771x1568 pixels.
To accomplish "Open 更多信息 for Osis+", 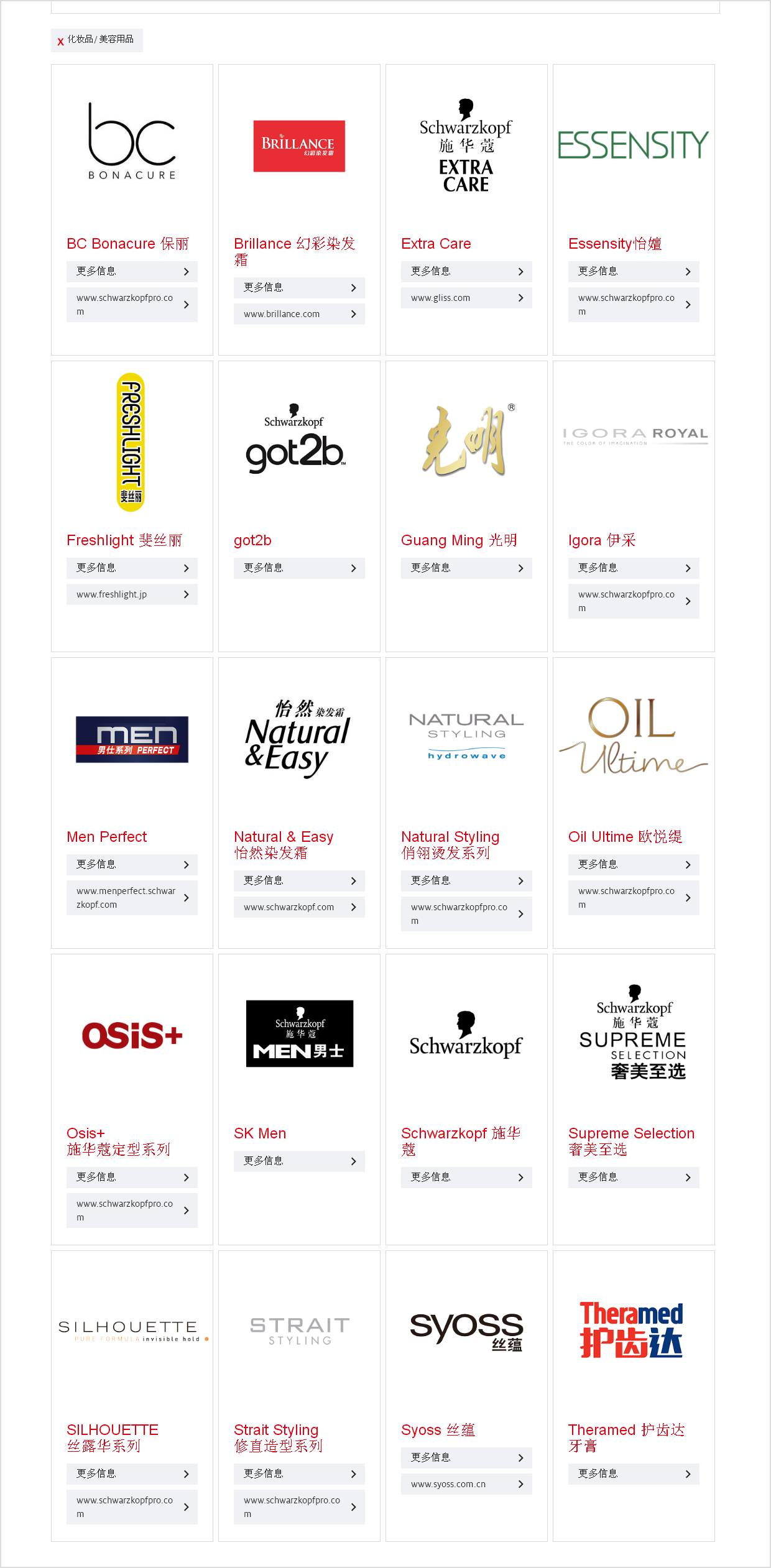I will (x=132, y=1178).
